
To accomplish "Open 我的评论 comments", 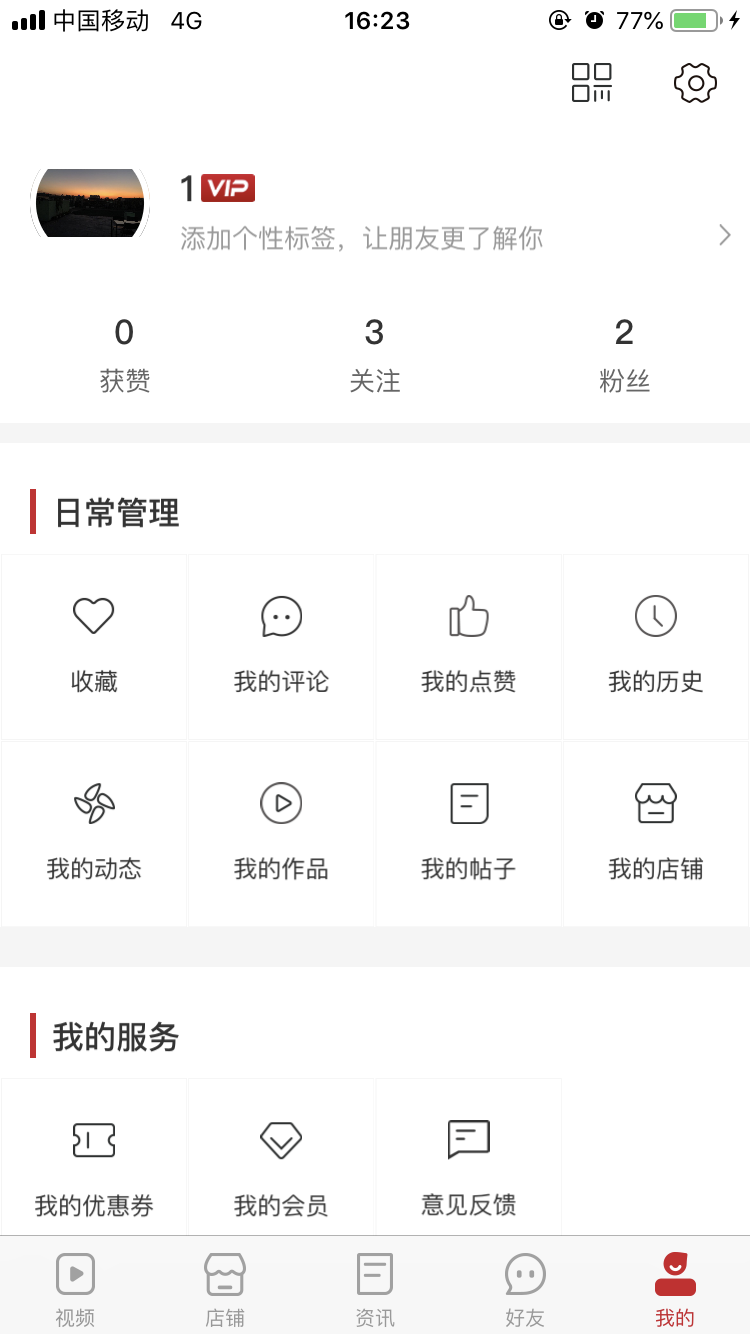I will coord(281,646).
